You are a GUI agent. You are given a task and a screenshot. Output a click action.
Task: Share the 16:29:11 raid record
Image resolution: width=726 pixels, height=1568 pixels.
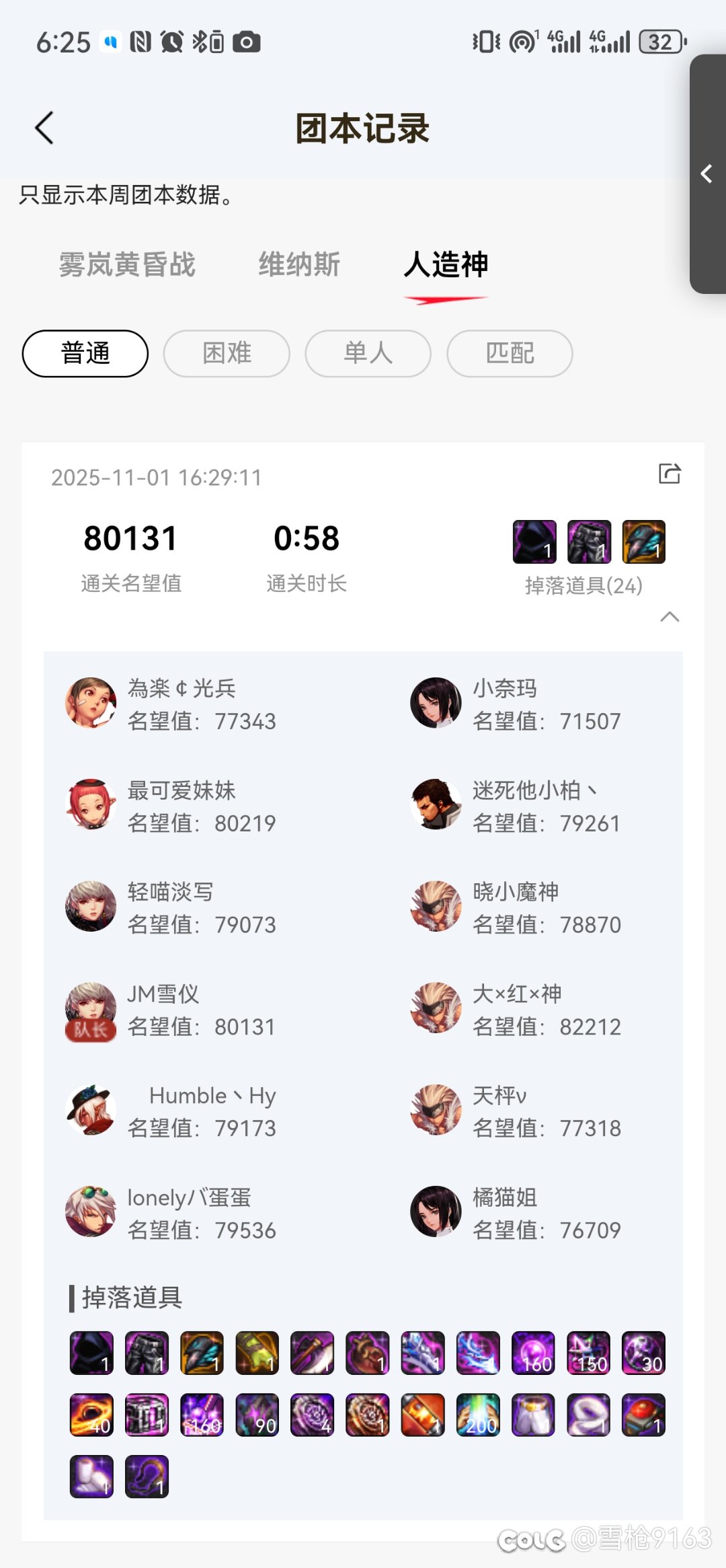click(669, 474)
